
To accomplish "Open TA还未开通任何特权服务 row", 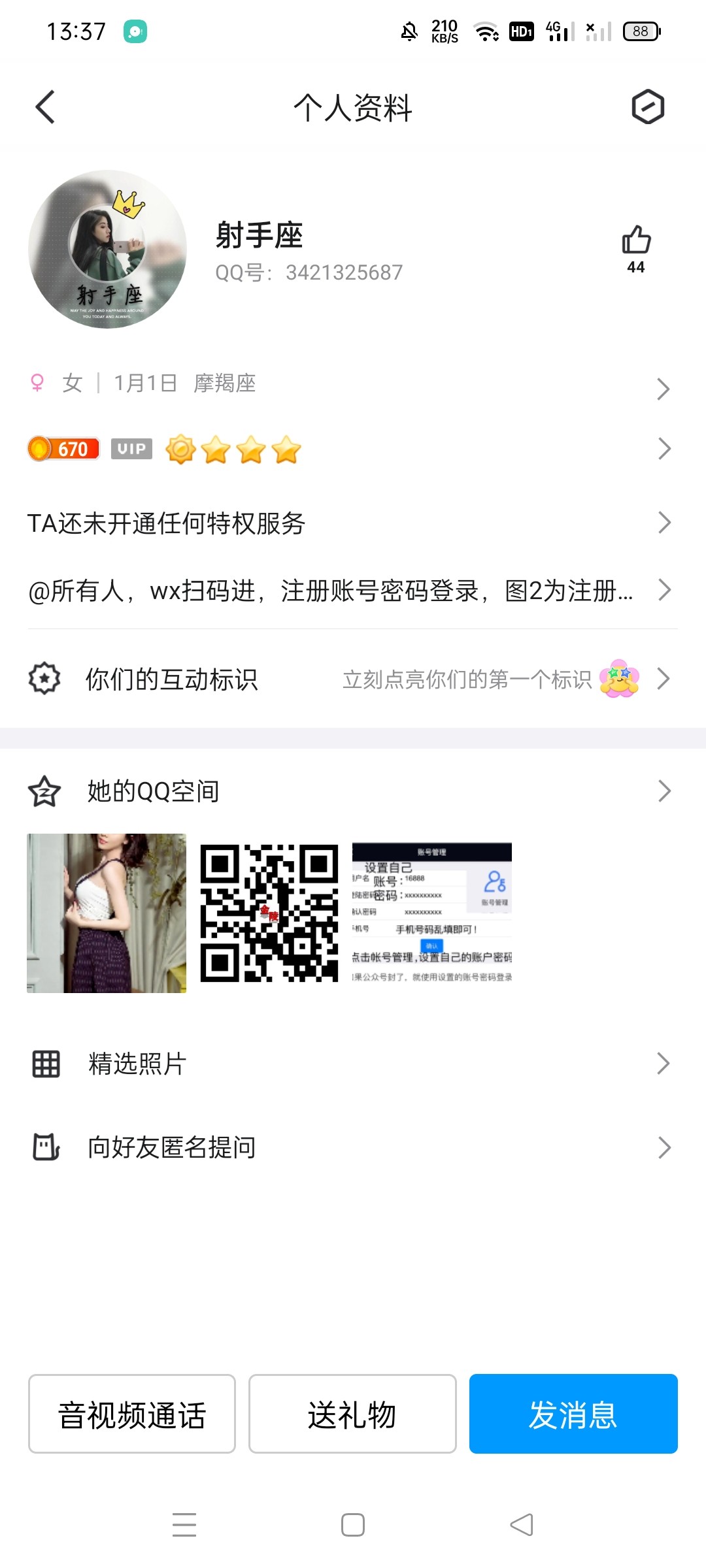I will pos(353,523).
